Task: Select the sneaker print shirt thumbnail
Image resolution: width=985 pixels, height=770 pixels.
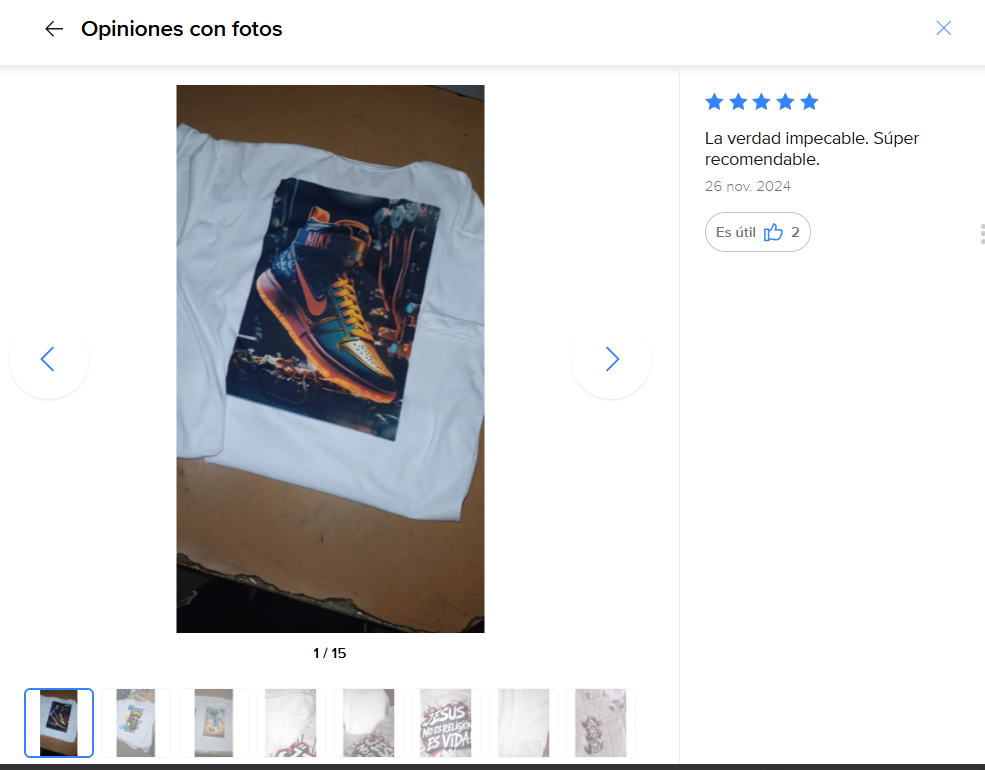Action: [x=59, y=722]
